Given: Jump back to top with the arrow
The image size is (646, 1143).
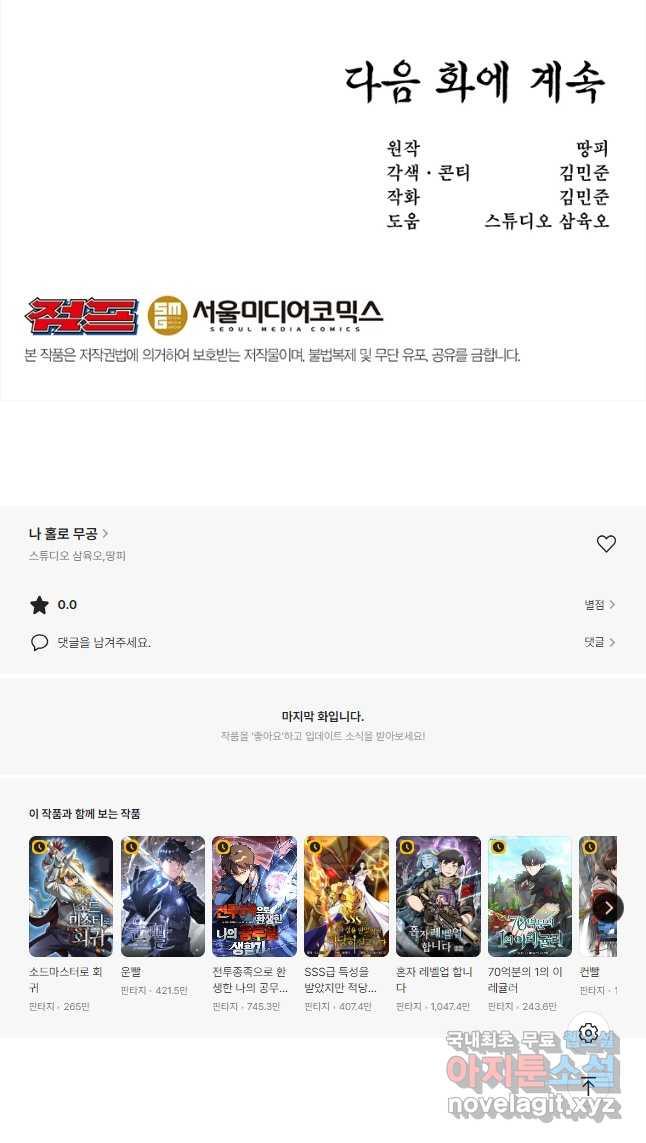Looking at the screenshot, I should pyautogui.click(x=588, y=1086).
